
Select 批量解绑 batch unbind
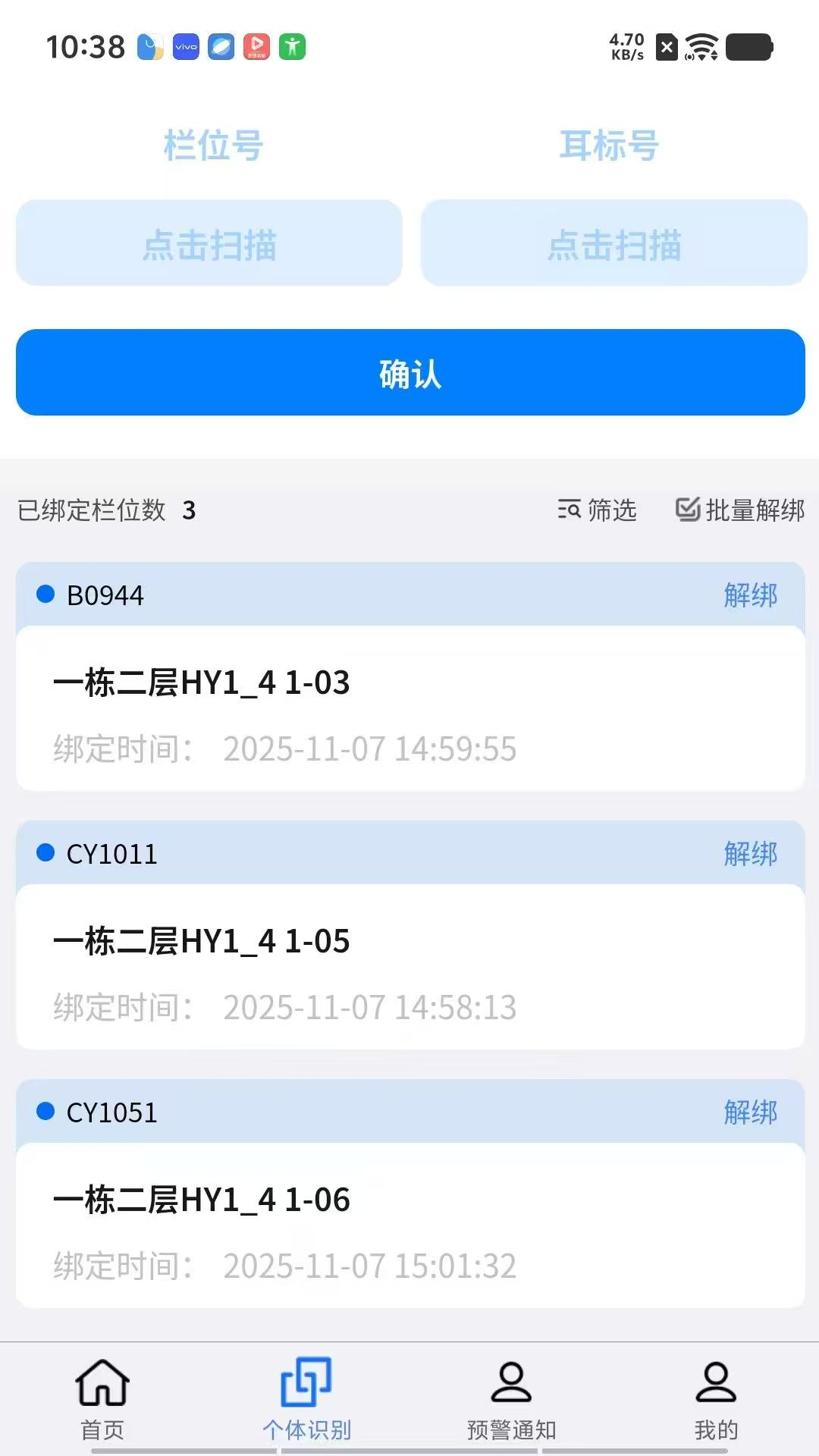(x=740, y=510)
